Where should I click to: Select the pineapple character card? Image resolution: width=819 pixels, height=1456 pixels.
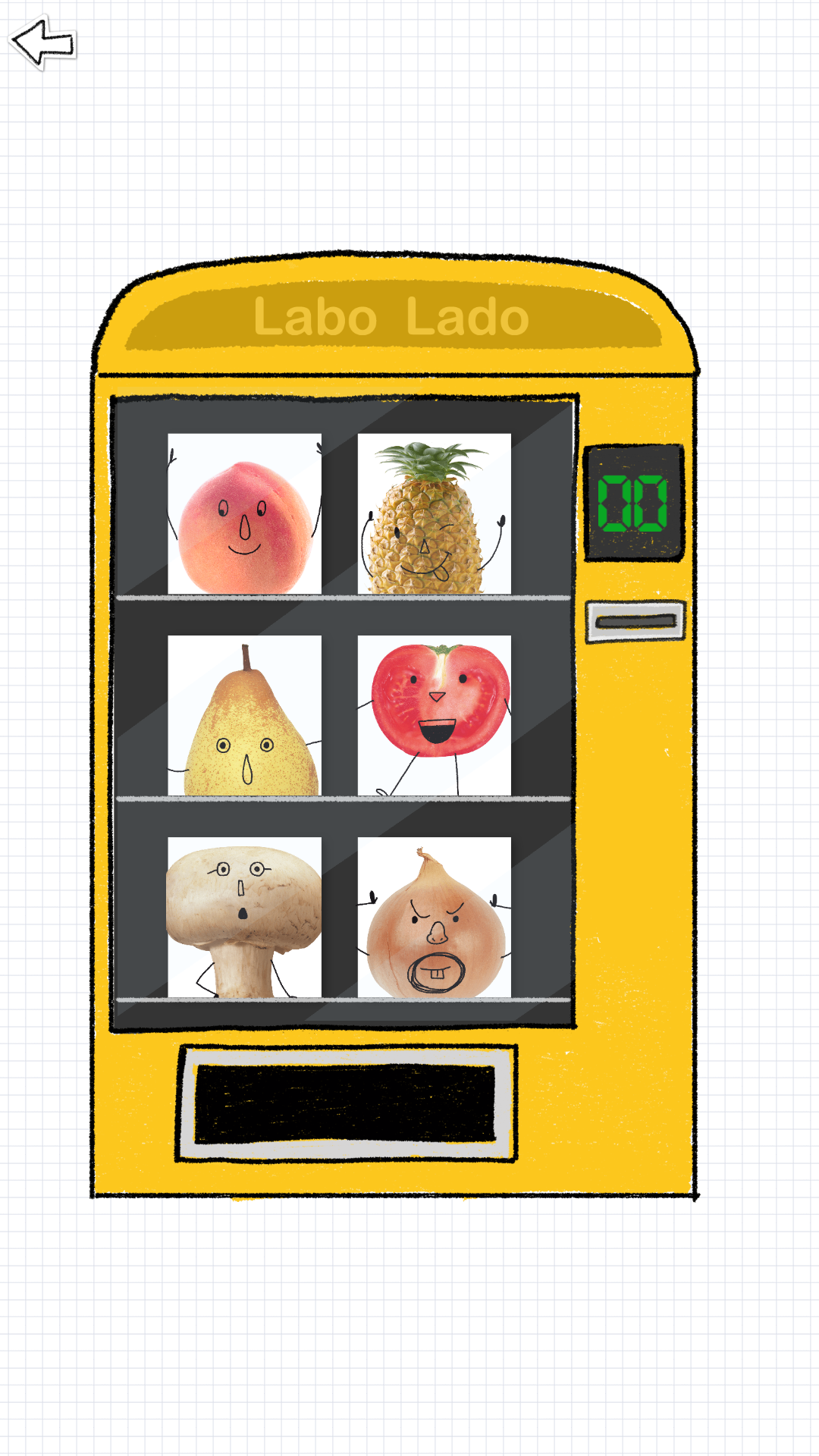(x=434, y=513)
